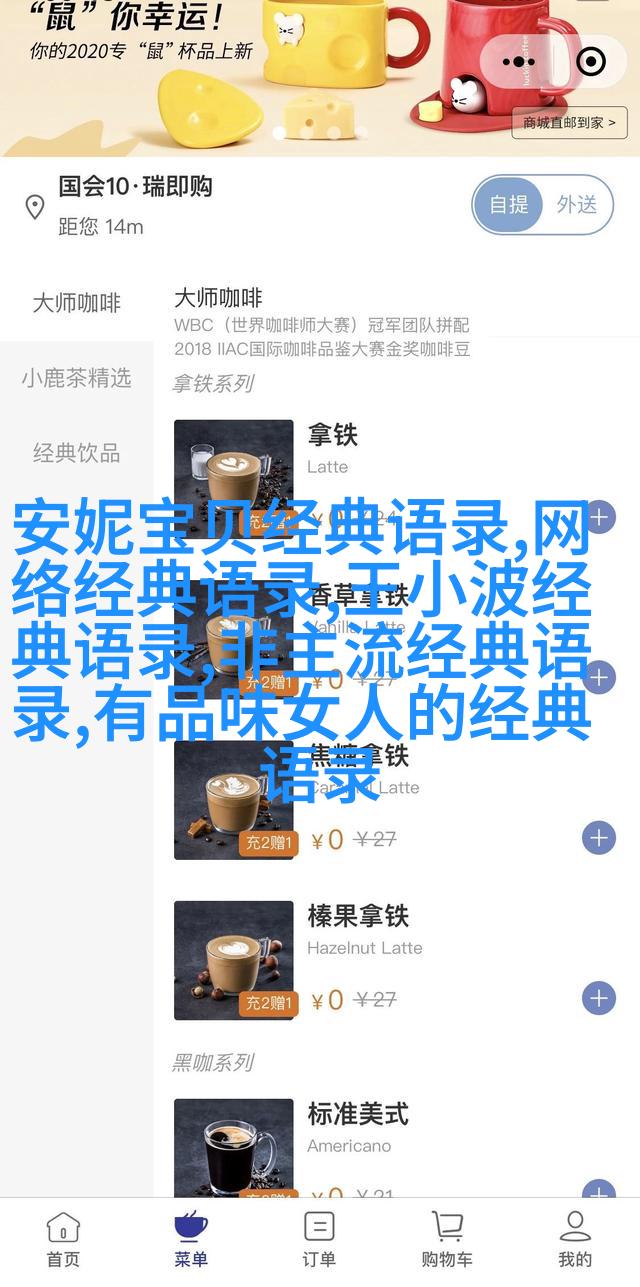
Task: Switch to the 首页 home tab
Action: coord(63,1240)
